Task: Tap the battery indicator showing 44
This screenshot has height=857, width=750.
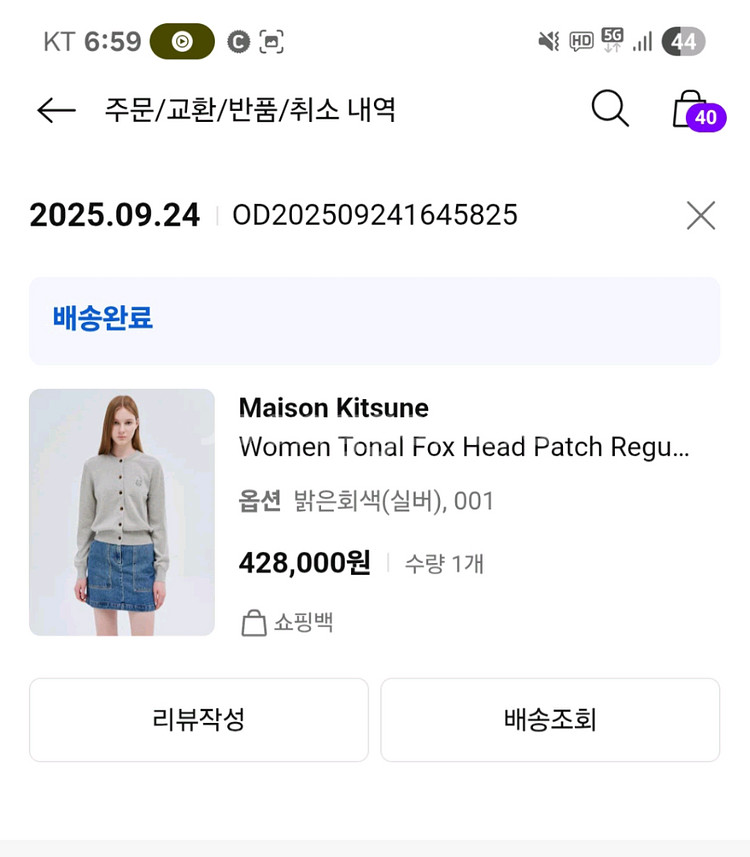Action: pyautogui.click(x=685, y=41)
